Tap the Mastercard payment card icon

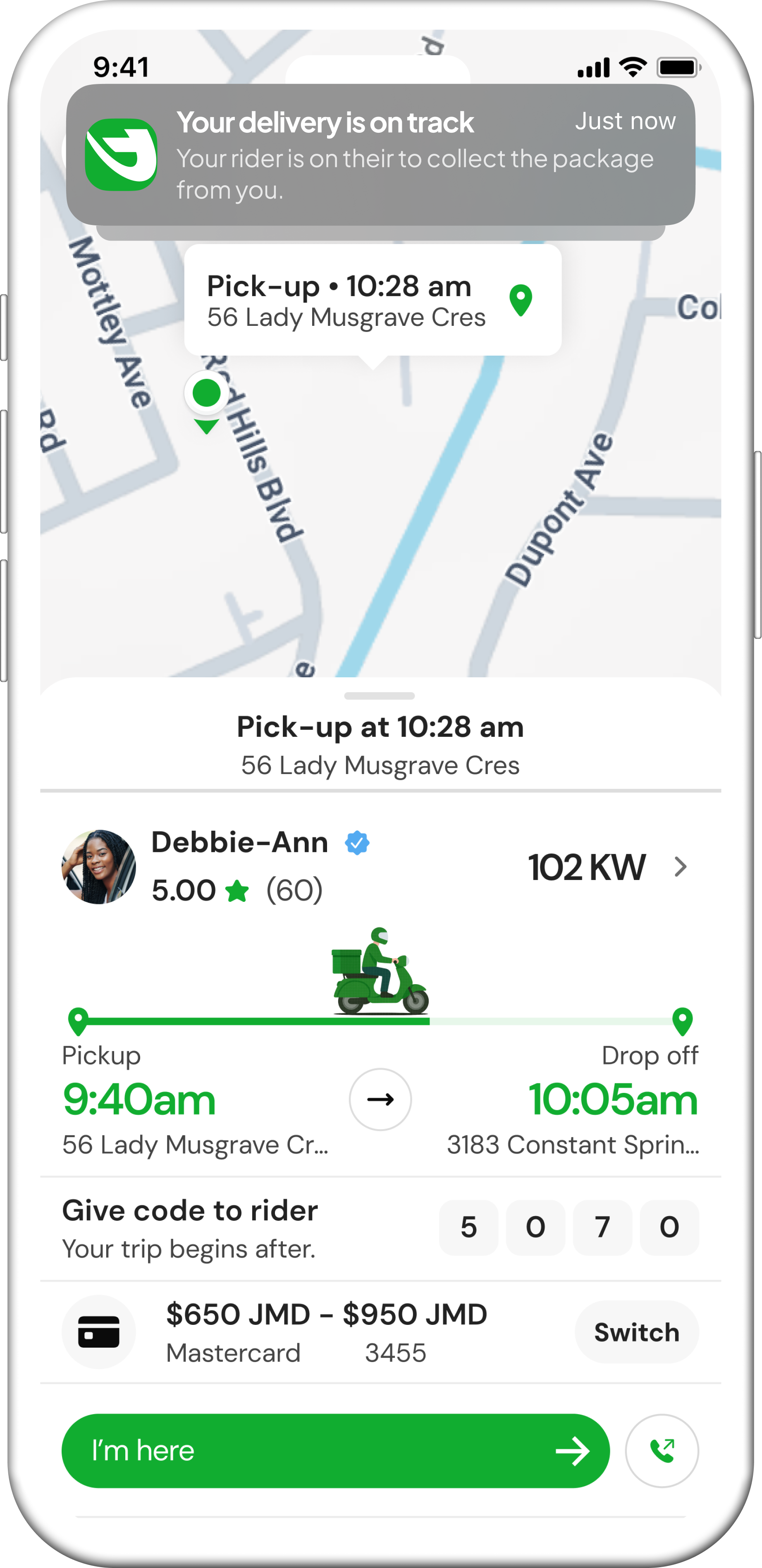click(x=99, y=1331)
